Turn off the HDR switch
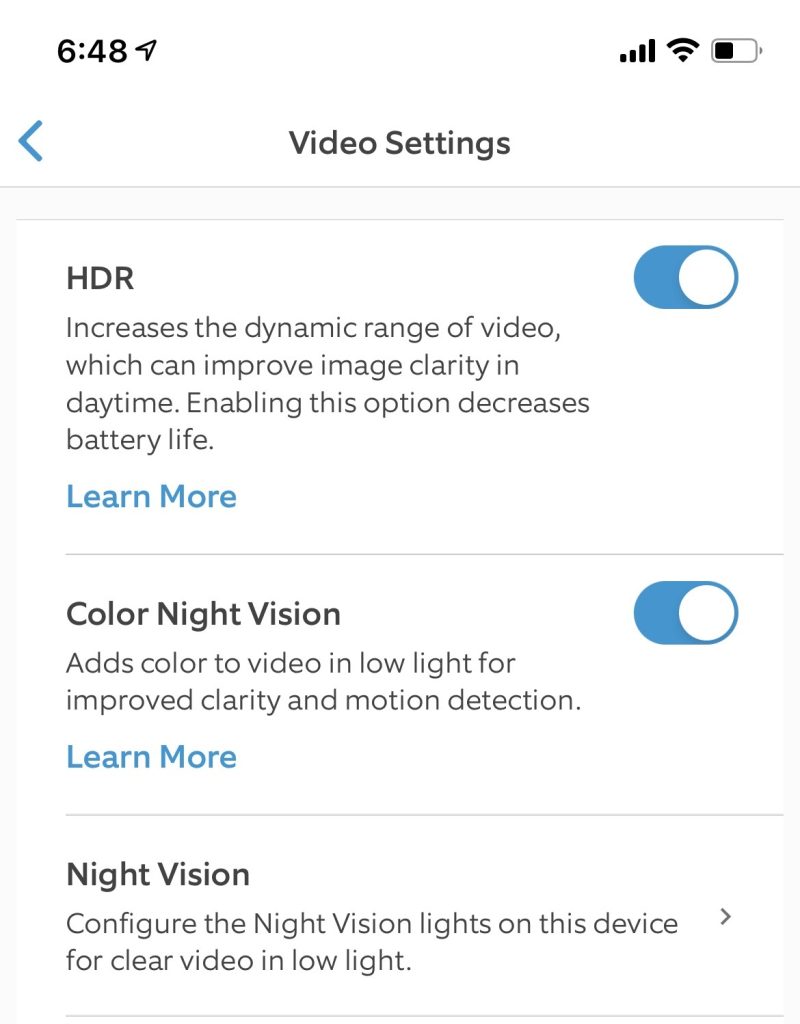This screenshot has height=1024, width=800. click(685, 277)
